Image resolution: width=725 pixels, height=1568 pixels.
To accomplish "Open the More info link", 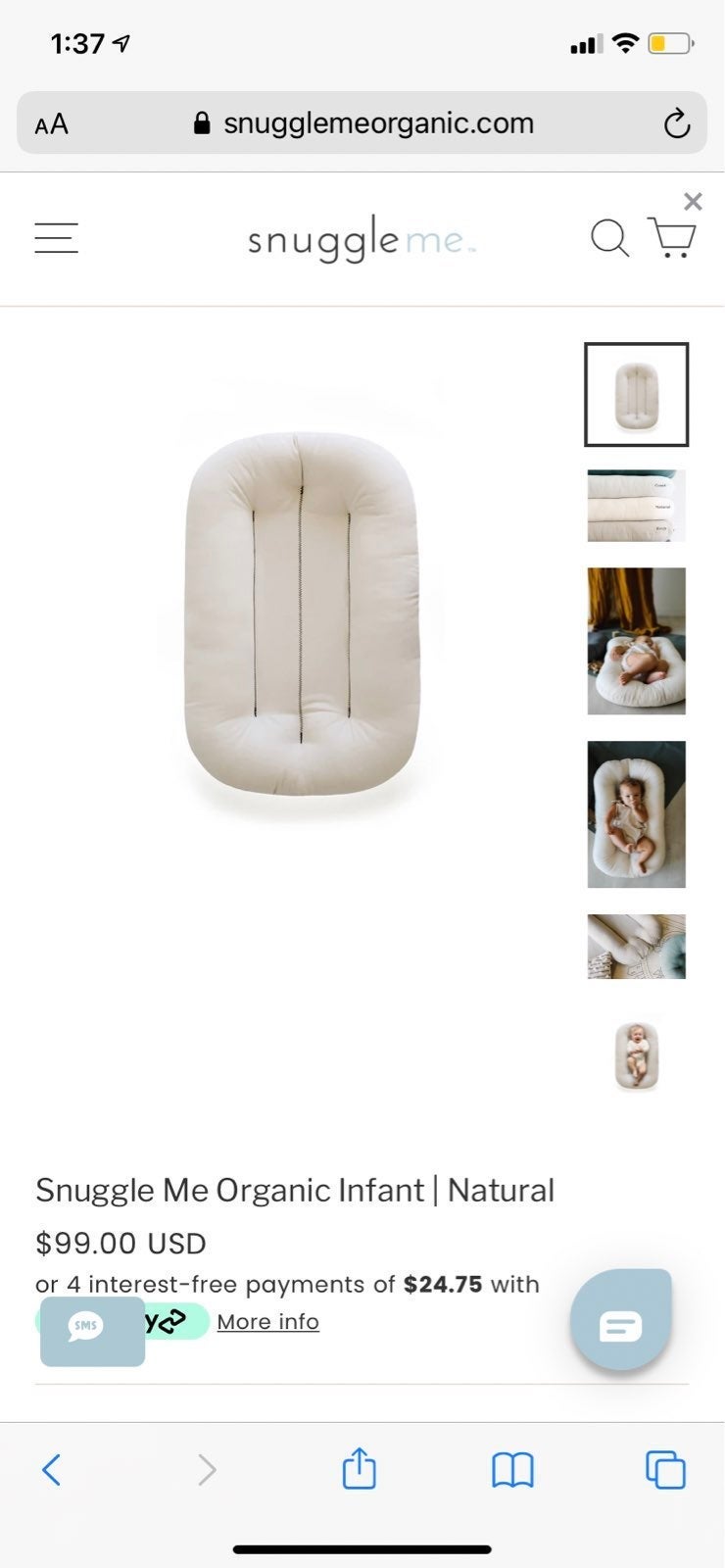I will click(268, 1322).
